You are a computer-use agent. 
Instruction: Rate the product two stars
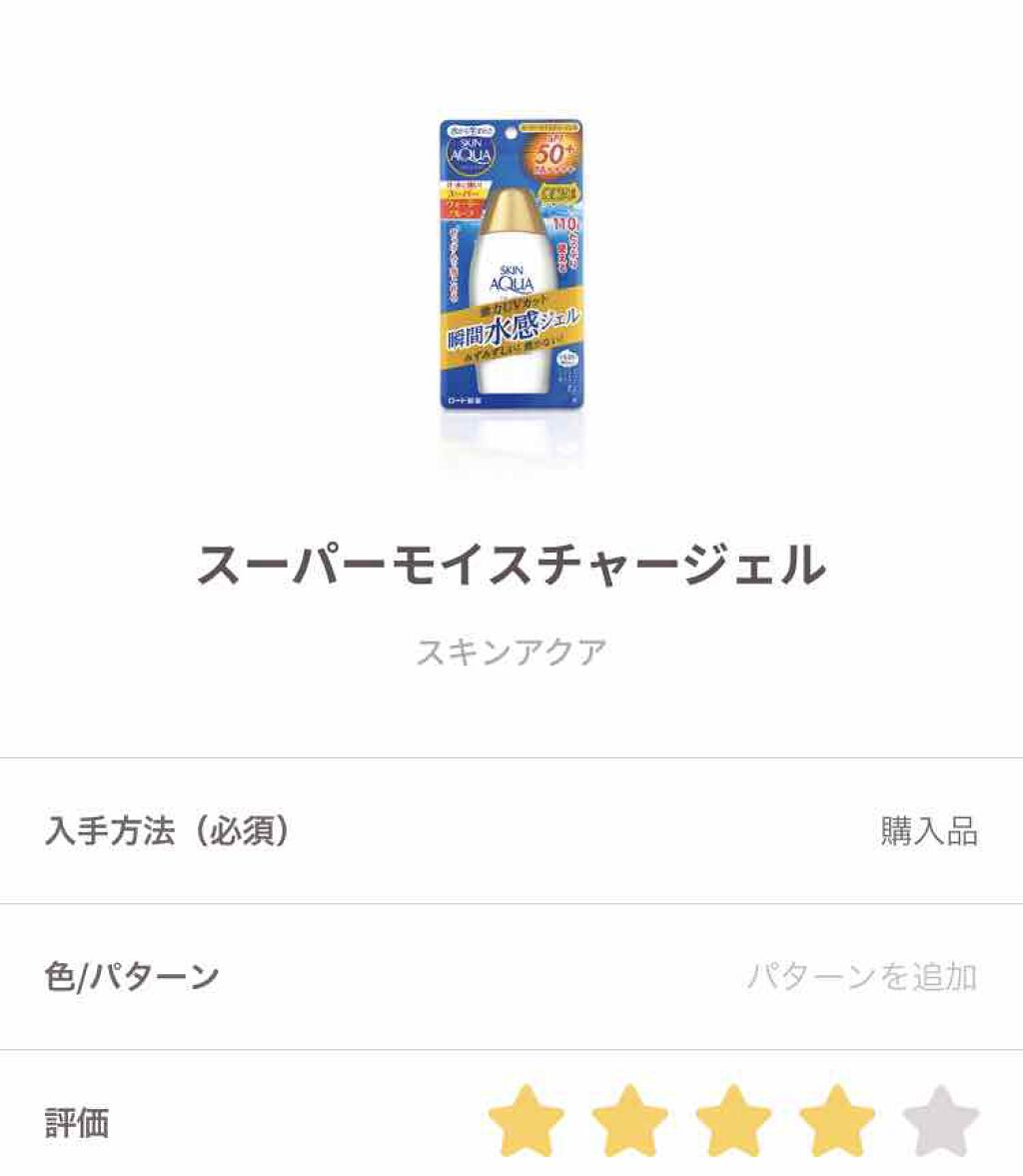[630, 1121]
